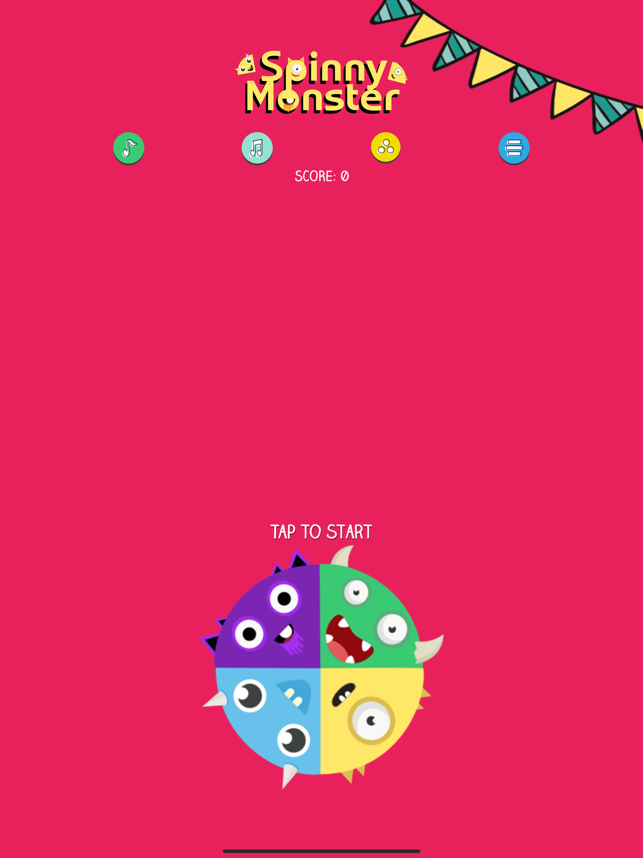Open the blue leaderboard list icon
643x858 pixels.
click(x=514, y=148)
